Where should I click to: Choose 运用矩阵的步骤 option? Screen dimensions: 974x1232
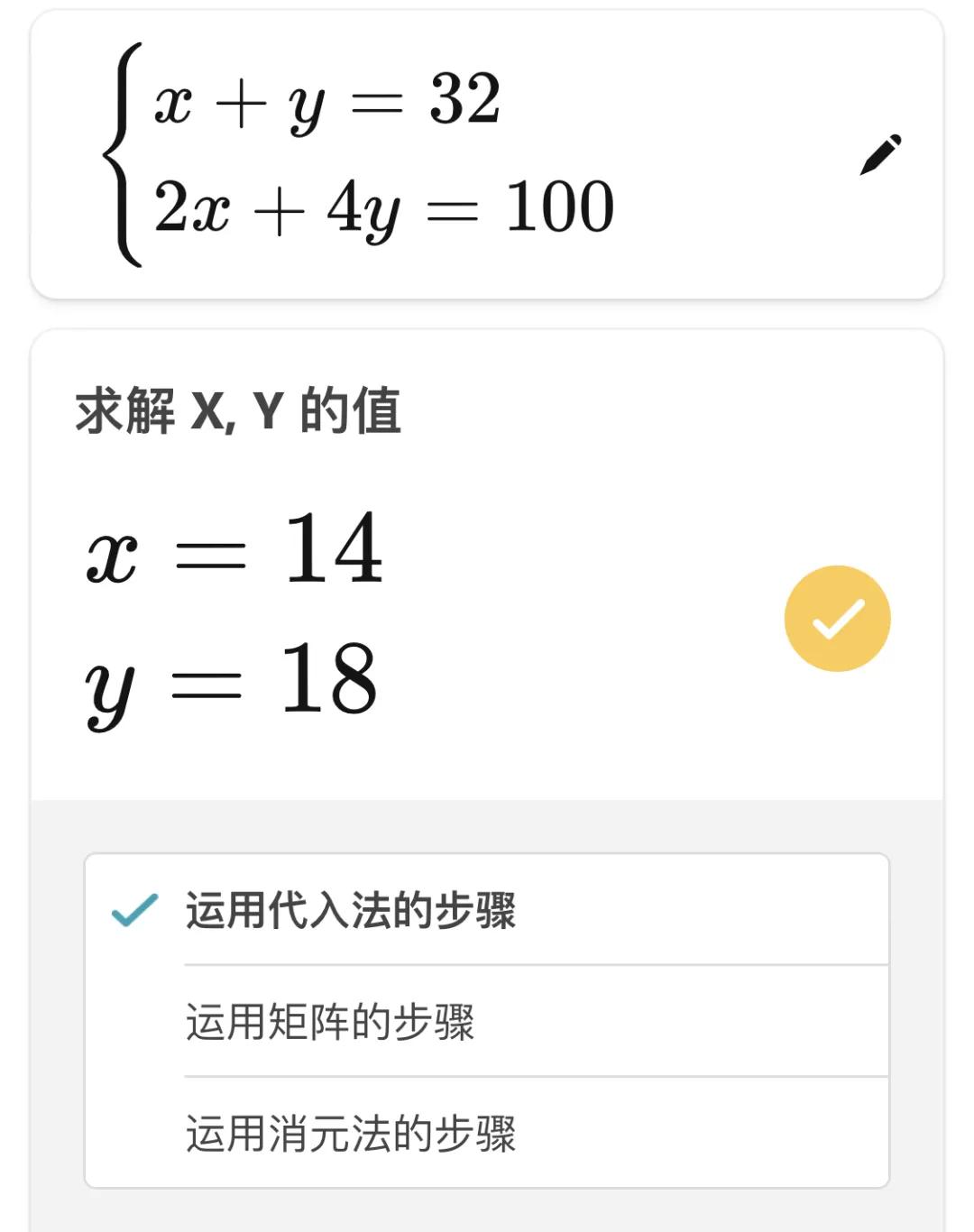pos(331,1022)
